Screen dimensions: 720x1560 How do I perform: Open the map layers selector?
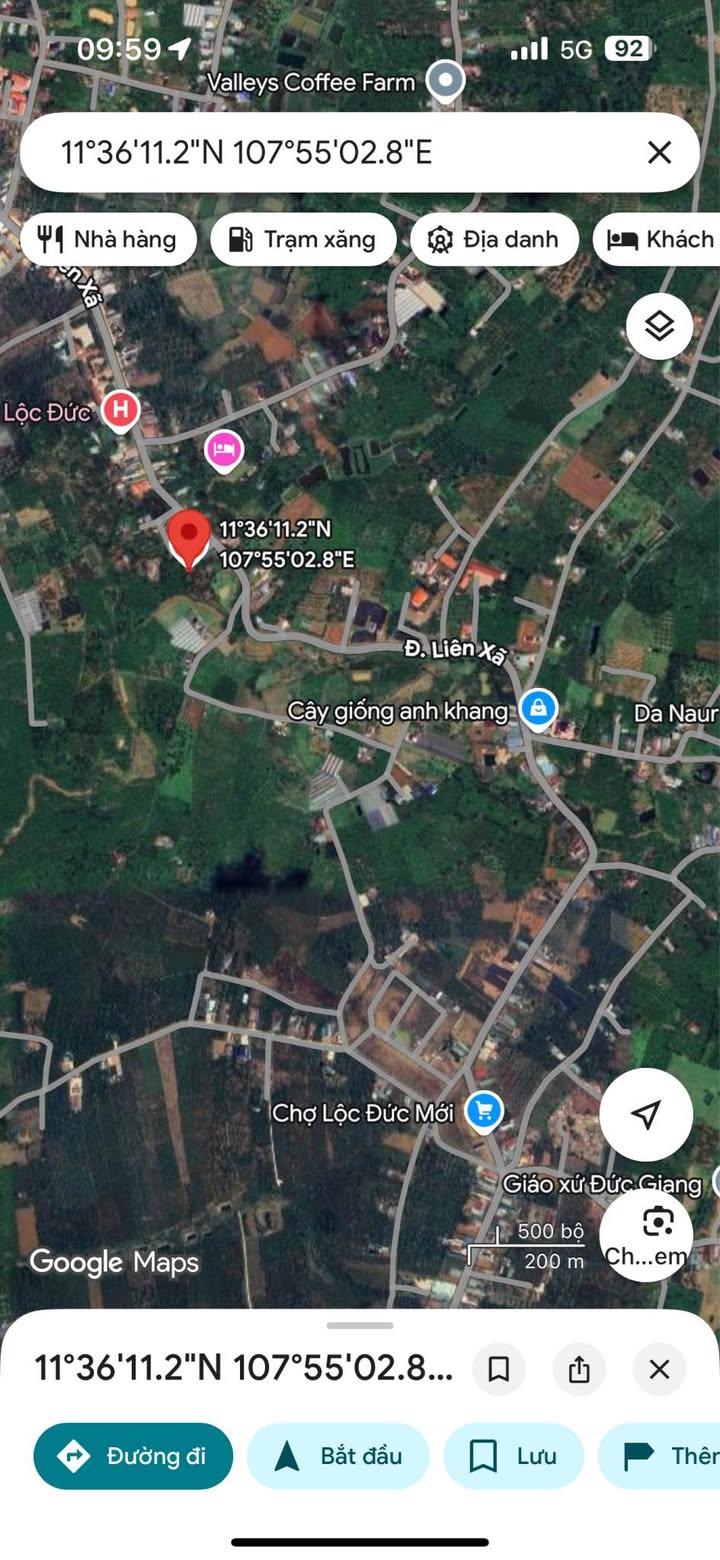pyautogui.click(x=659, y=326)
